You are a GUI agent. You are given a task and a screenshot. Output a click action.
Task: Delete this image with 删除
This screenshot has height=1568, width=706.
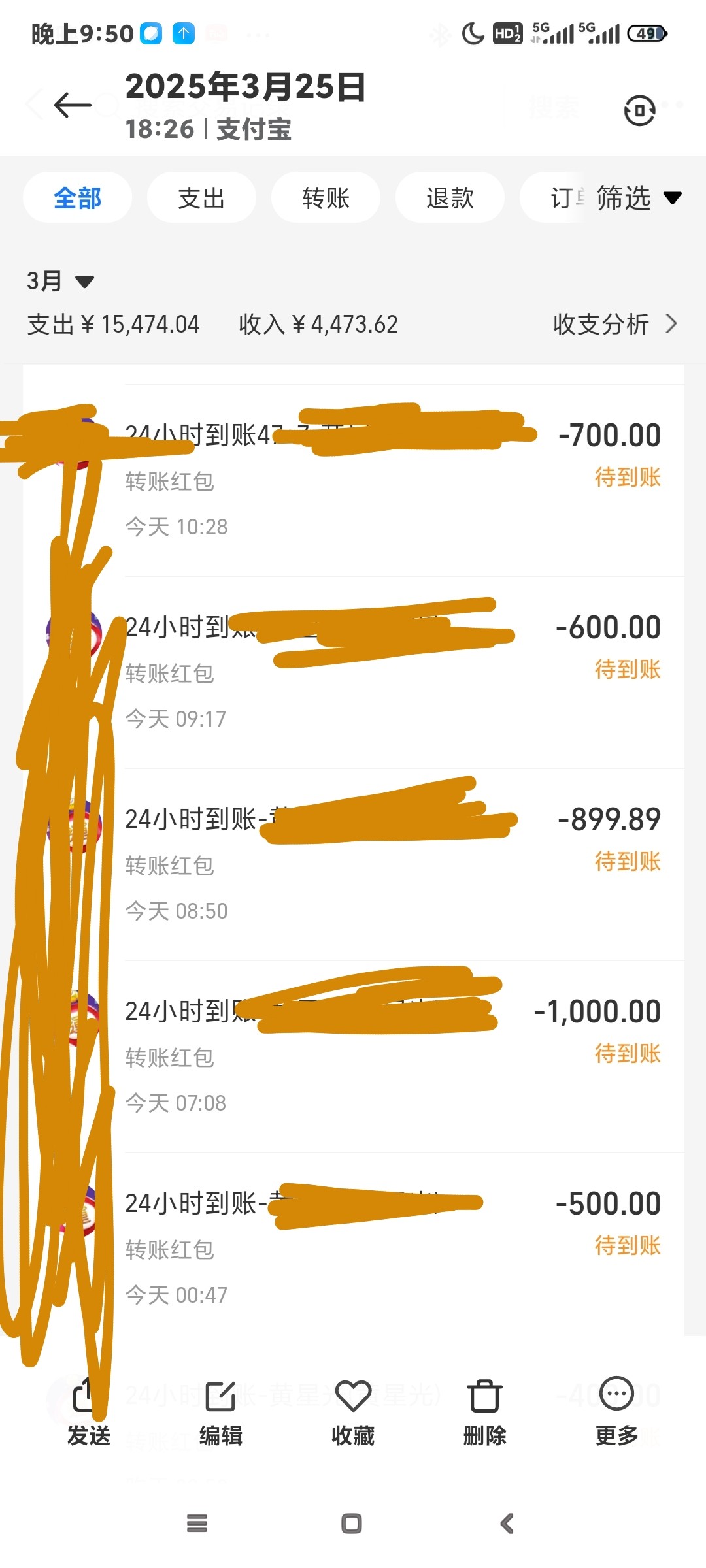pyautogui.click(x=484, y=1413)
